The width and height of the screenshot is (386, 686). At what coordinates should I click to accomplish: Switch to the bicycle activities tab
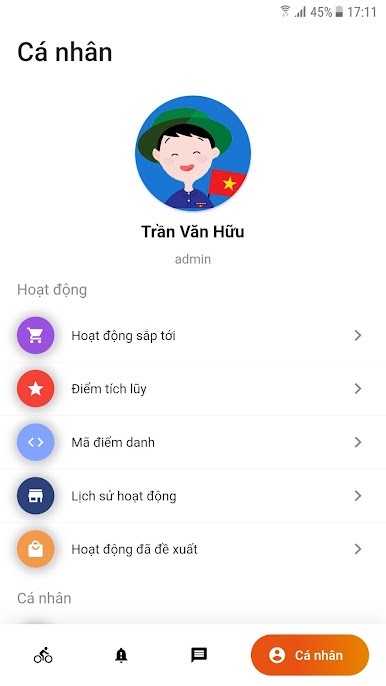pyautogui.click(x=43, y=655)
